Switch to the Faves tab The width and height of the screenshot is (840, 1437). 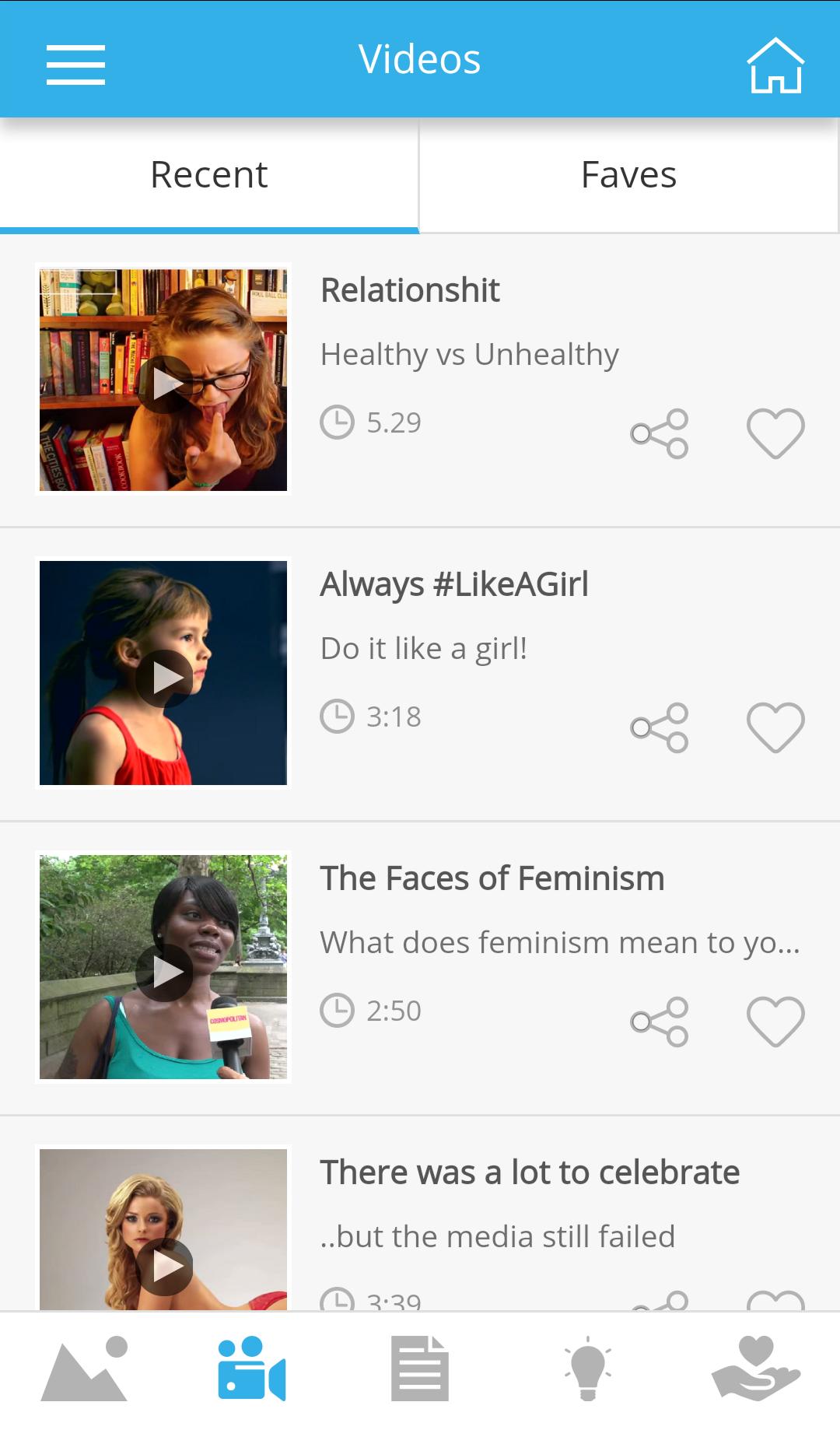(628, 175)
